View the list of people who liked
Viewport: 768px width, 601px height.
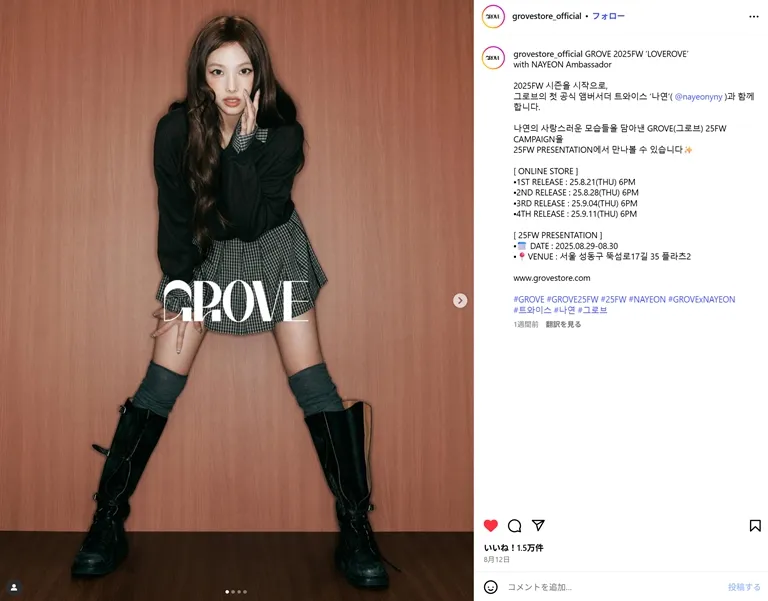(x=514, y=548)
